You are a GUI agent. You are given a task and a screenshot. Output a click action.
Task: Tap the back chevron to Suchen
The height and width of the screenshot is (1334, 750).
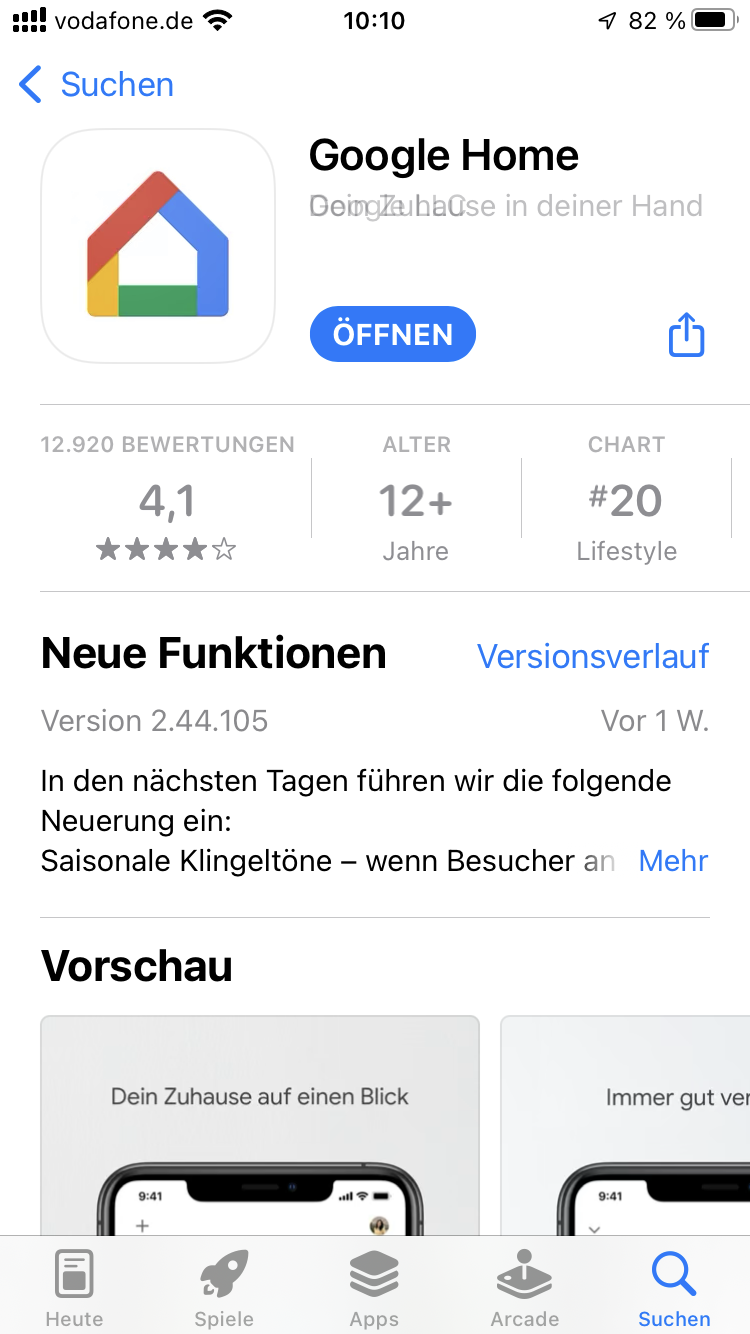pyautogui.click(x=30, y=85)
